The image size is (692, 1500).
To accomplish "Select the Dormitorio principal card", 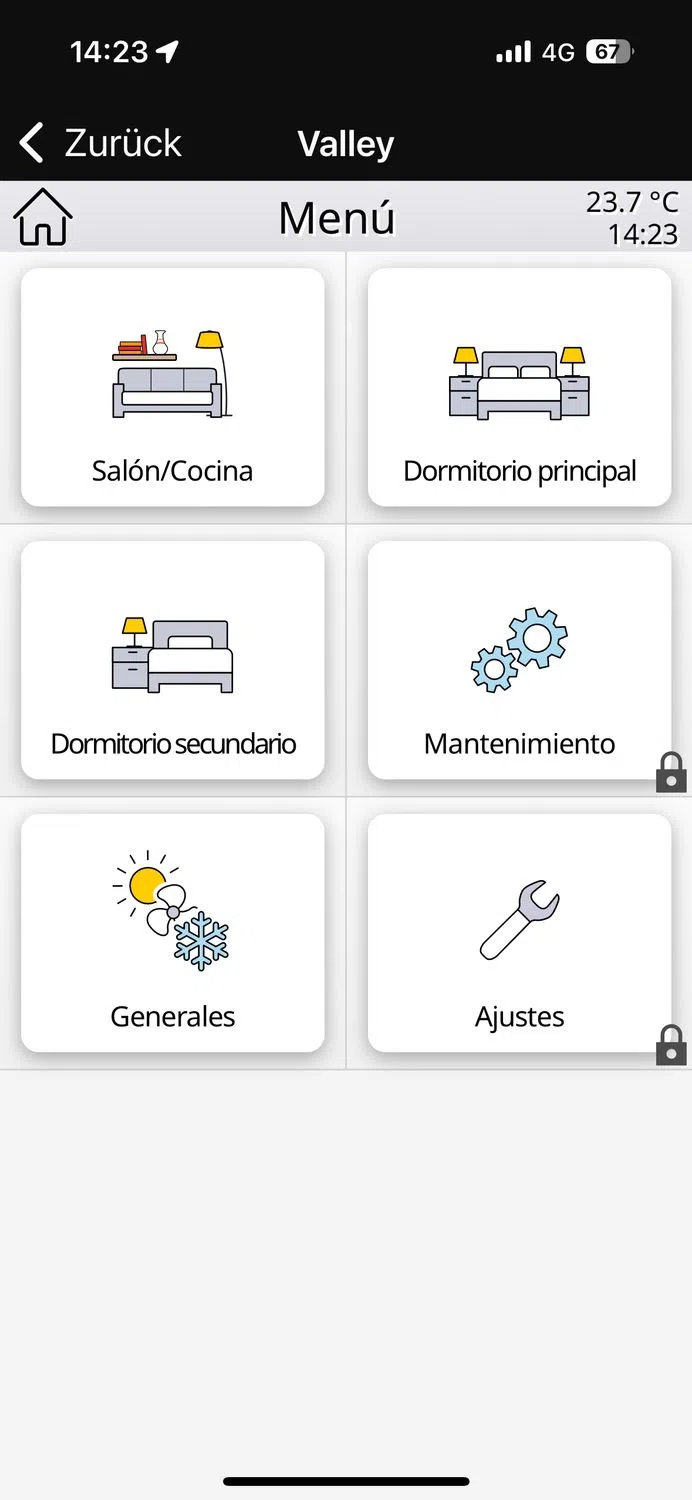I will click(x=519, y=387).
